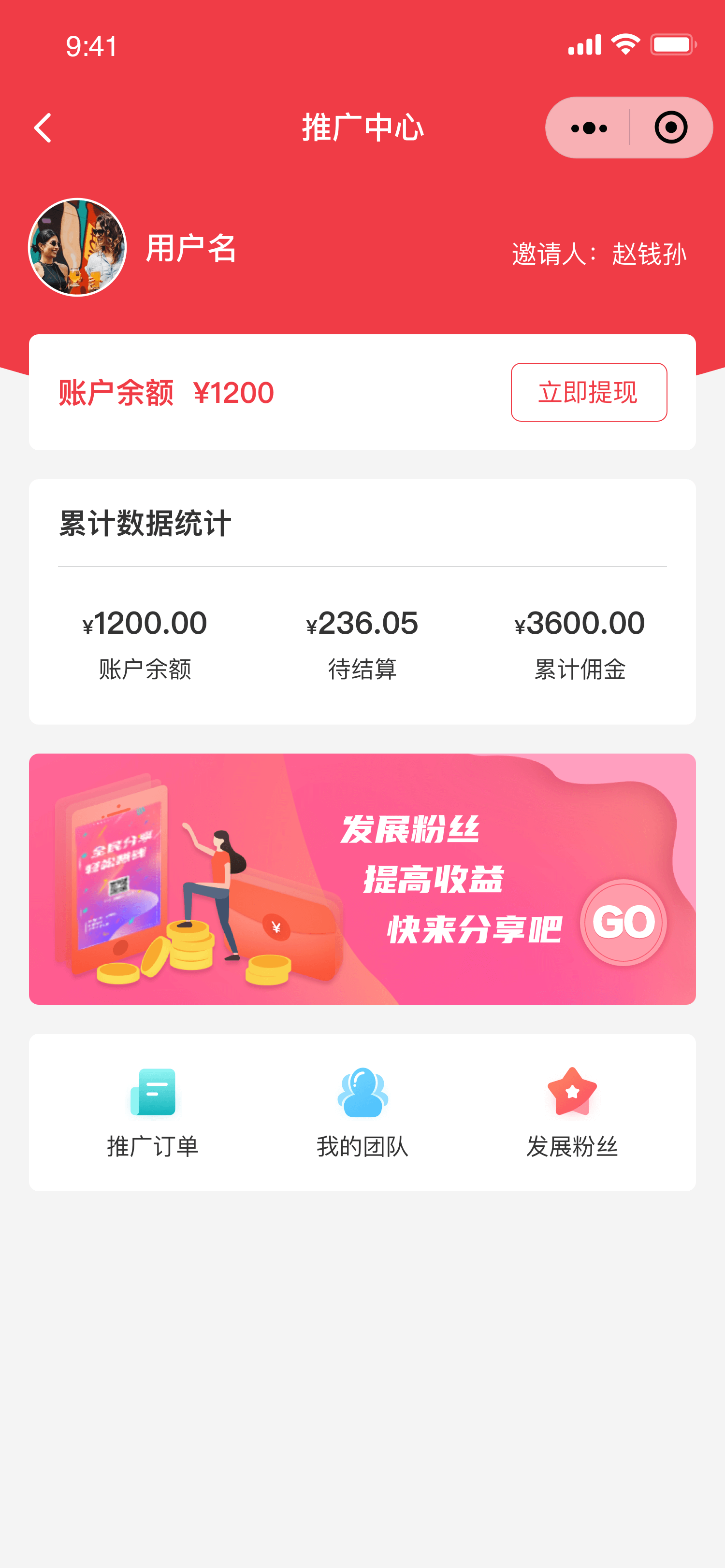The height and width of the screenshot is (1568, 725).
Task: Select the 发展粉丝 star shortcut
Action: (572, 1112)
